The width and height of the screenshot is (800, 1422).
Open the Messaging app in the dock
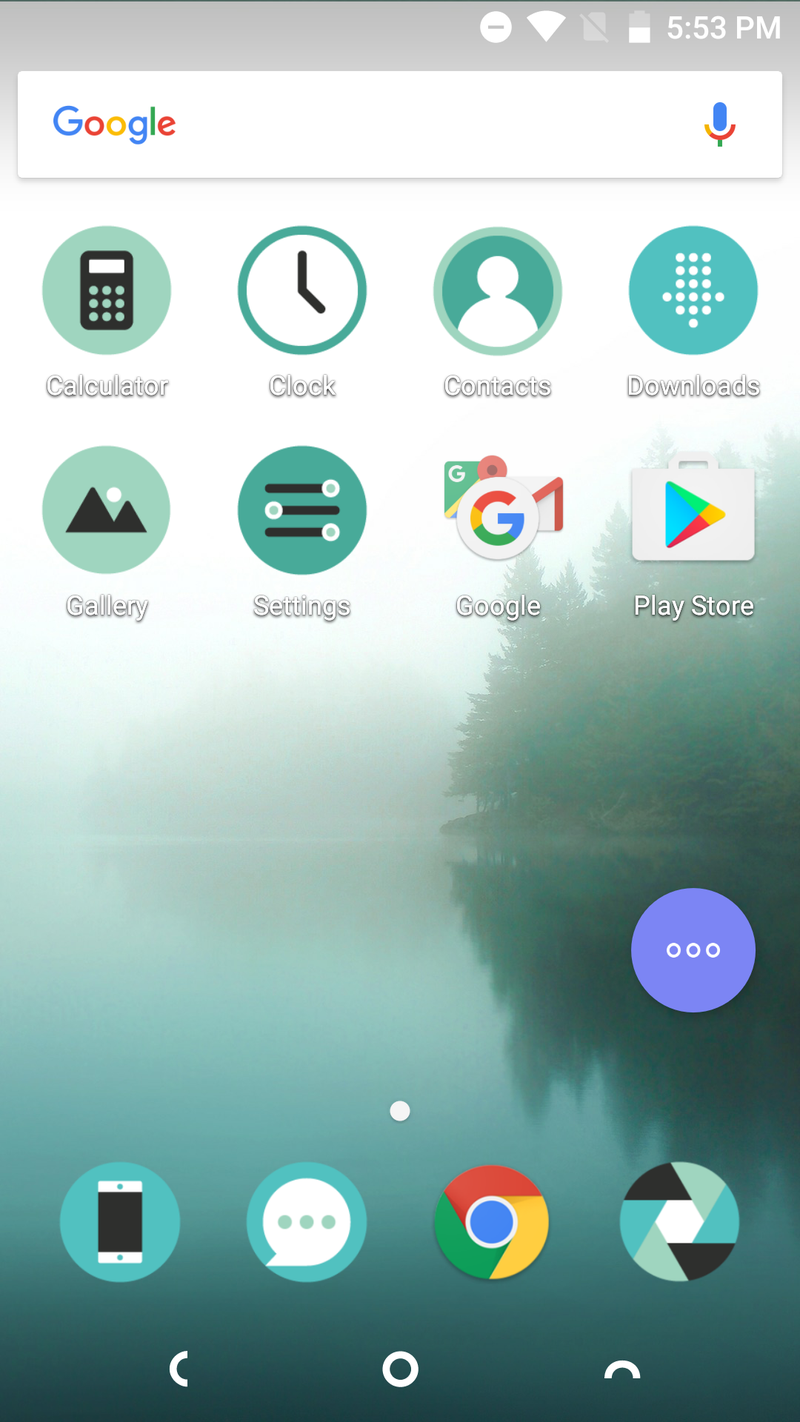click(x=306, y=1222)
